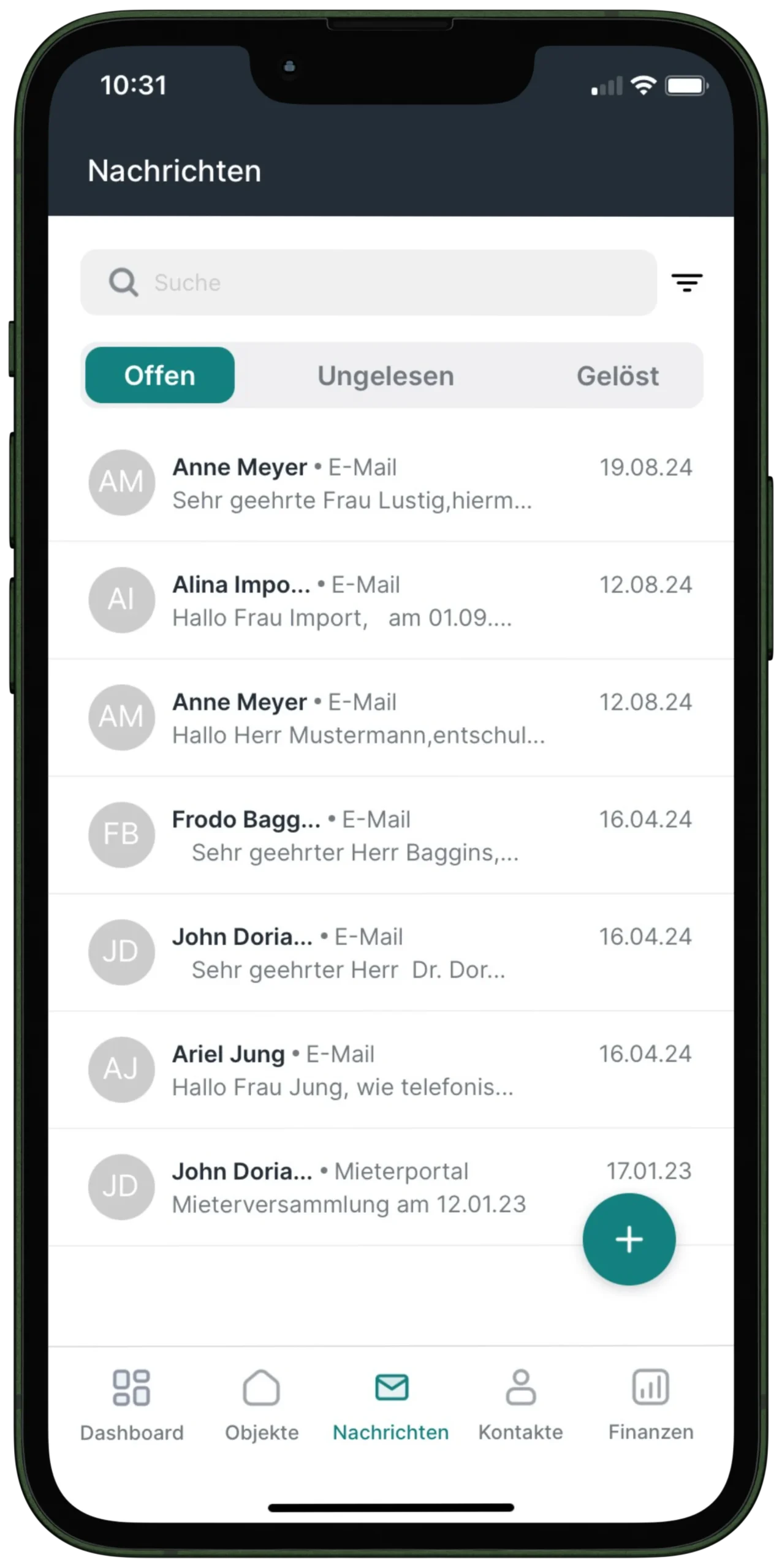Open Anne Meyer's message about Herr Mustermann

[391, 717]
